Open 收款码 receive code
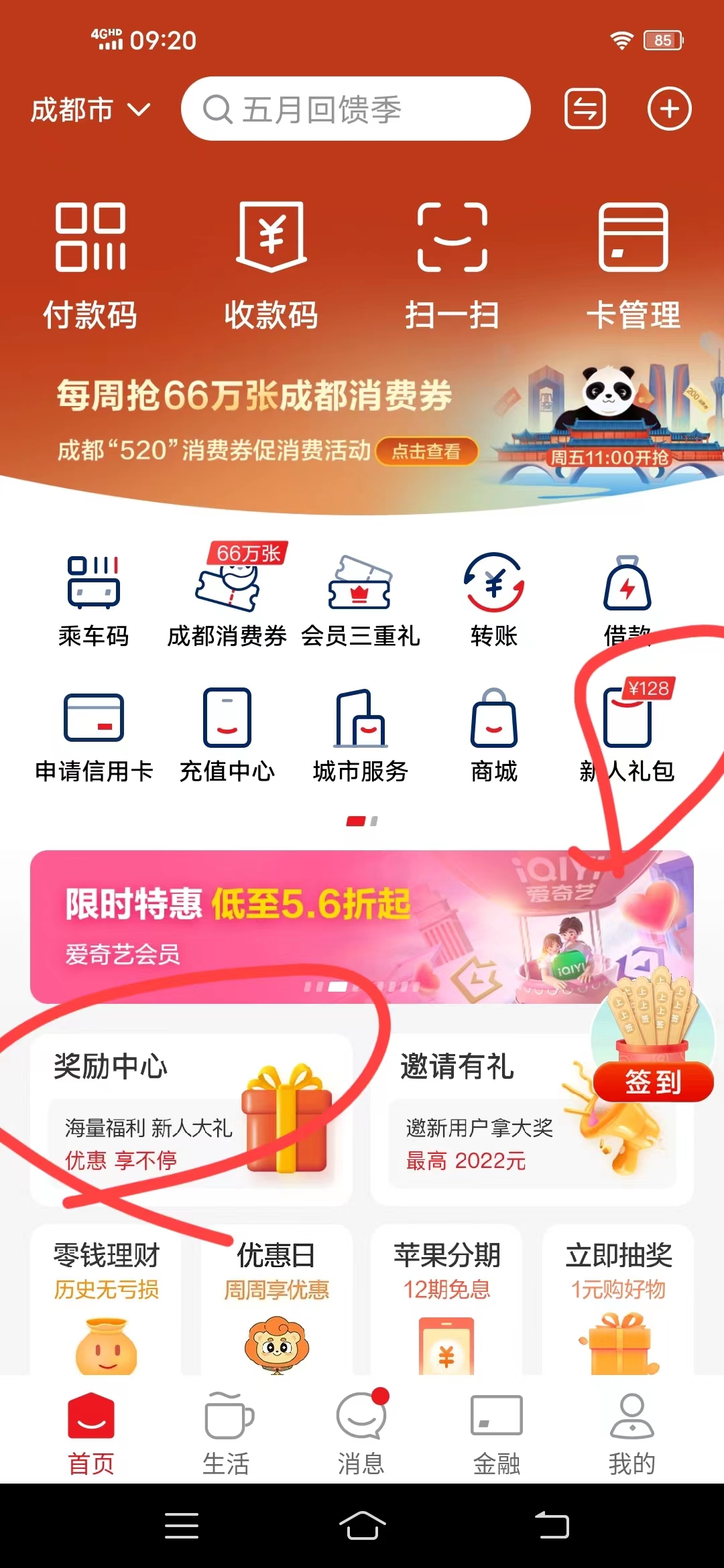Image resolution: width=724 pixels, height=1568 pixels. pyautogui.click(x=271, y=265)
